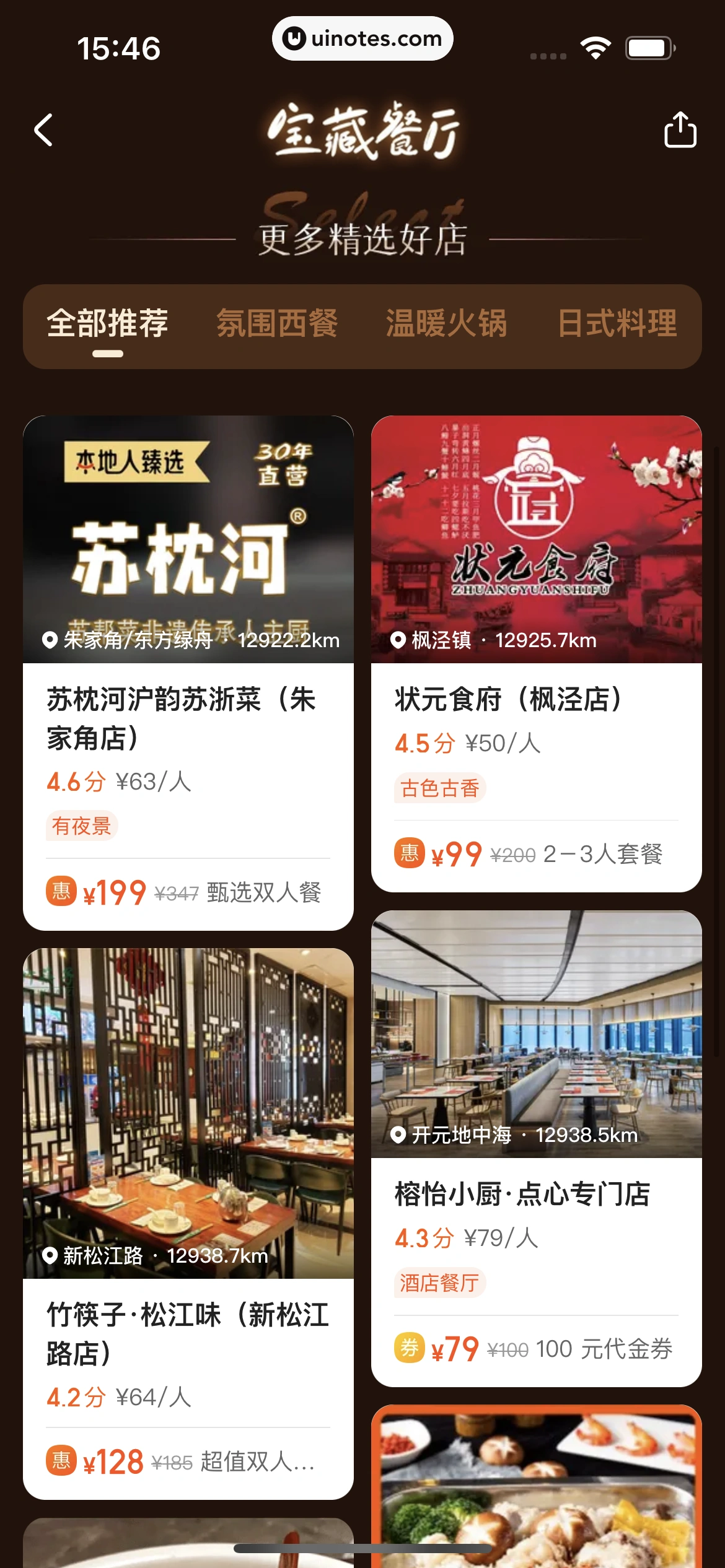Toggle the 古色古香 tag
Viewport: 725px width, 1568px height.
[441, 788]
